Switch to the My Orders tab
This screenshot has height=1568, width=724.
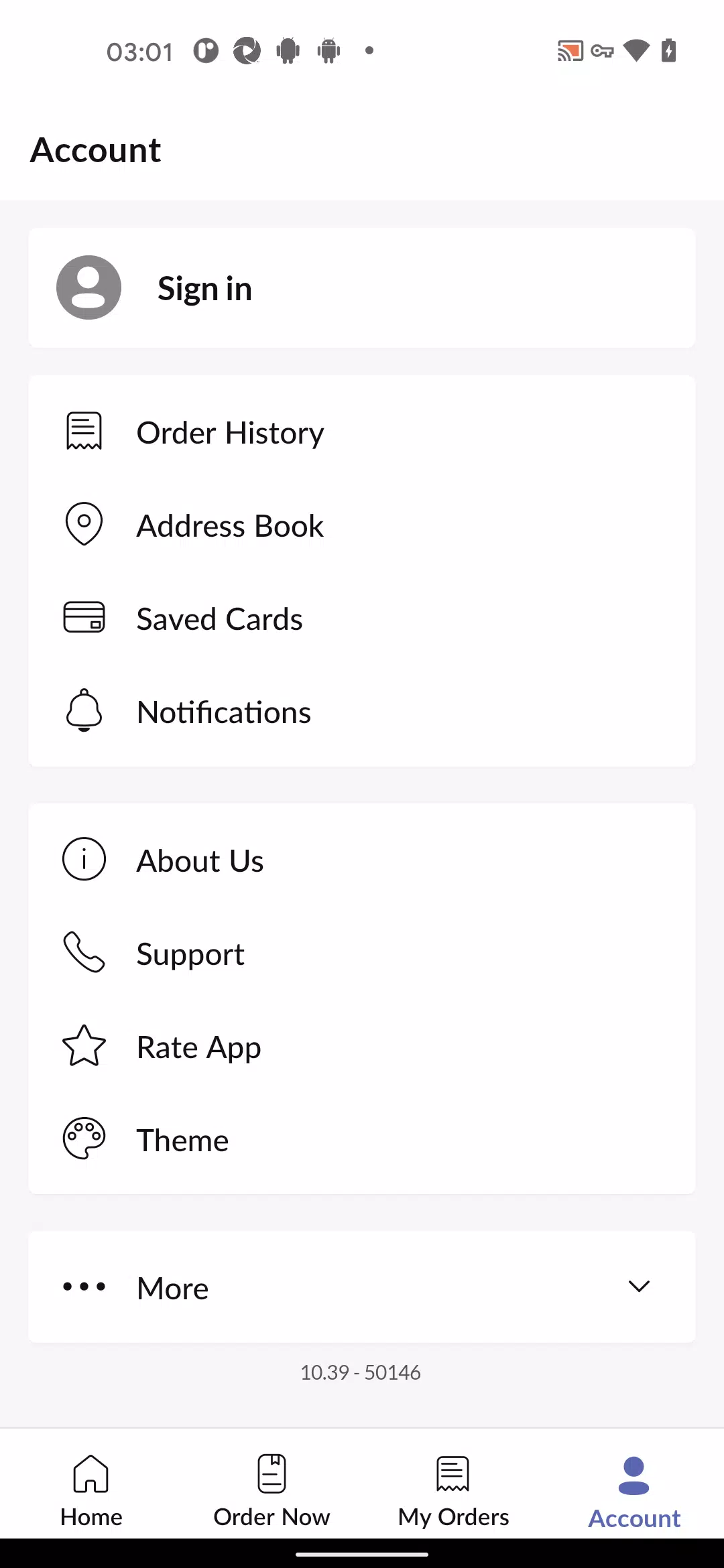453,1490
